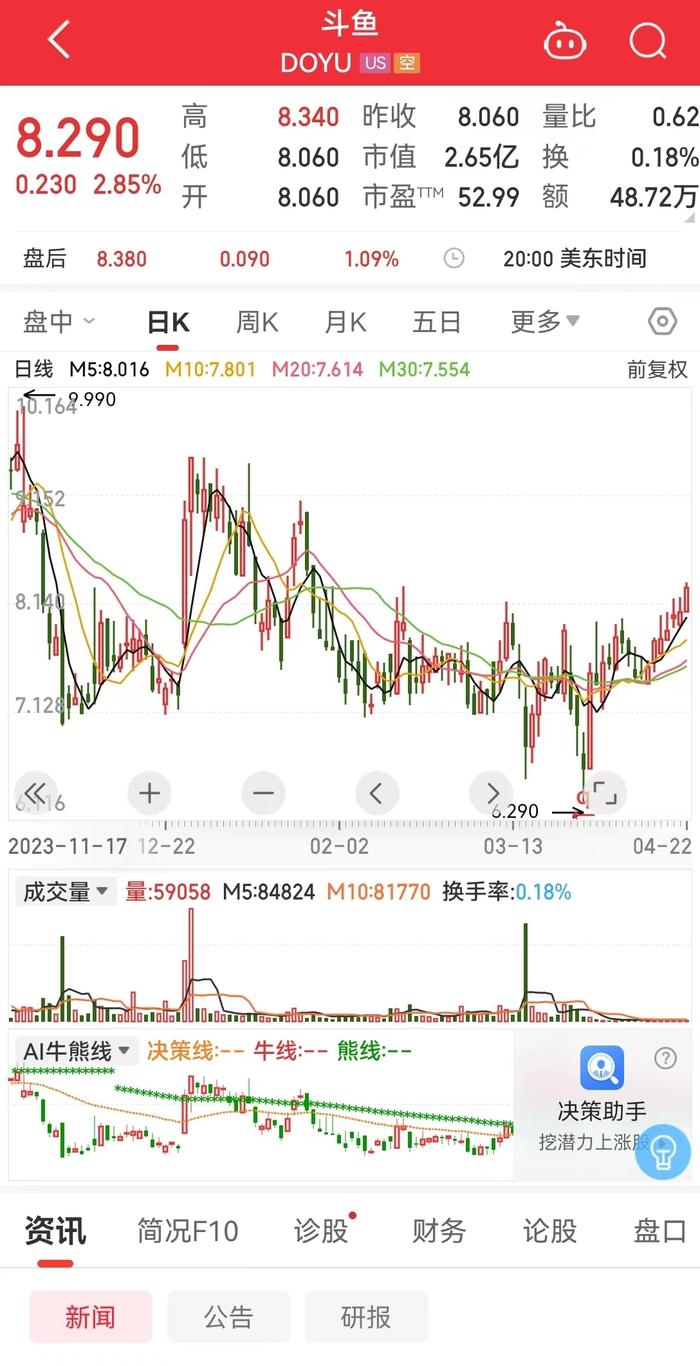Open the search magnifier icon
The height and width of the screenshot is (1366, 700).
pyautogui.click(x=647, y=41)
